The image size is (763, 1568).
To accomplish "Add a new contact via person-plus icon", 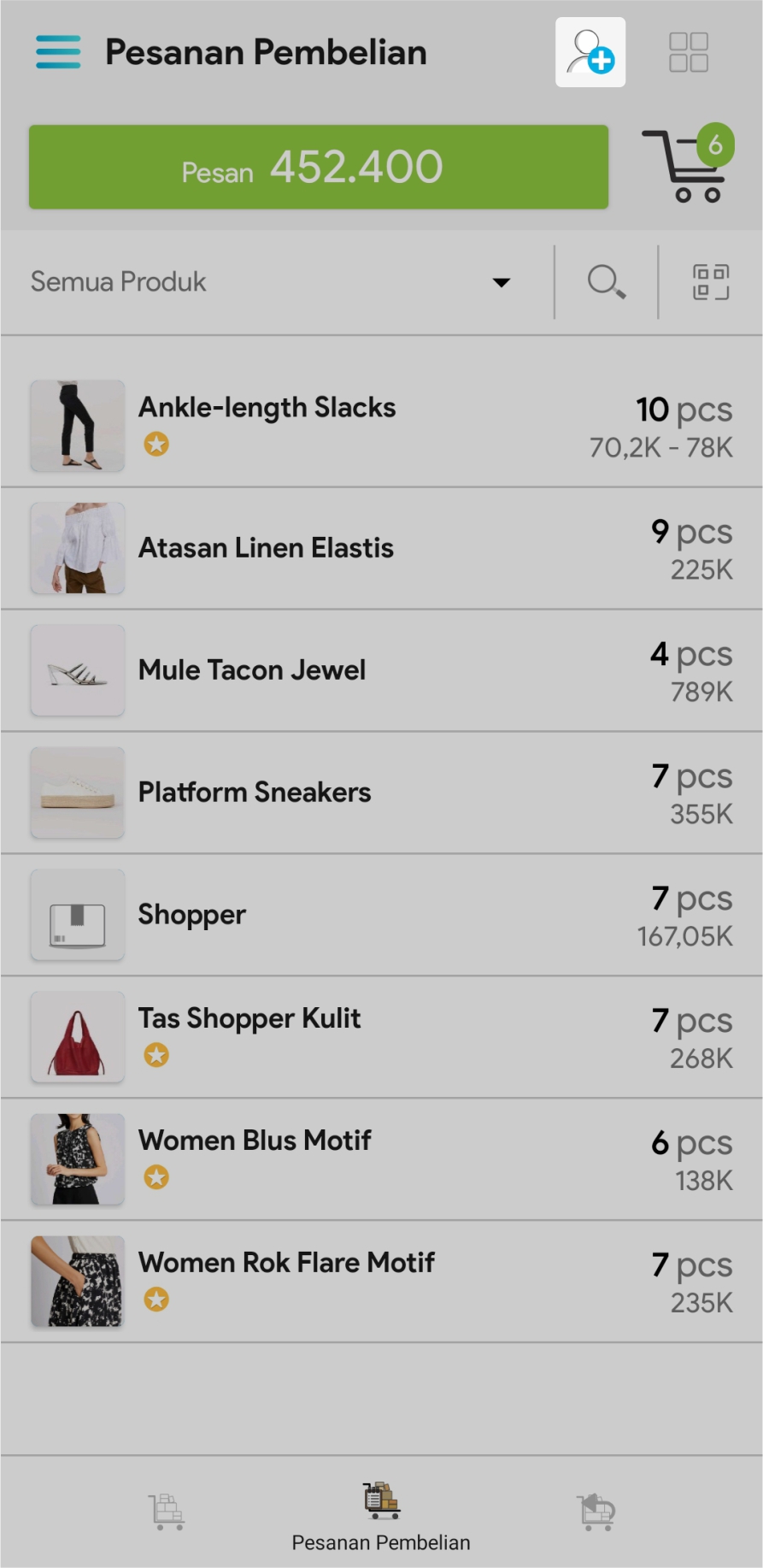I will click(590, 52).
